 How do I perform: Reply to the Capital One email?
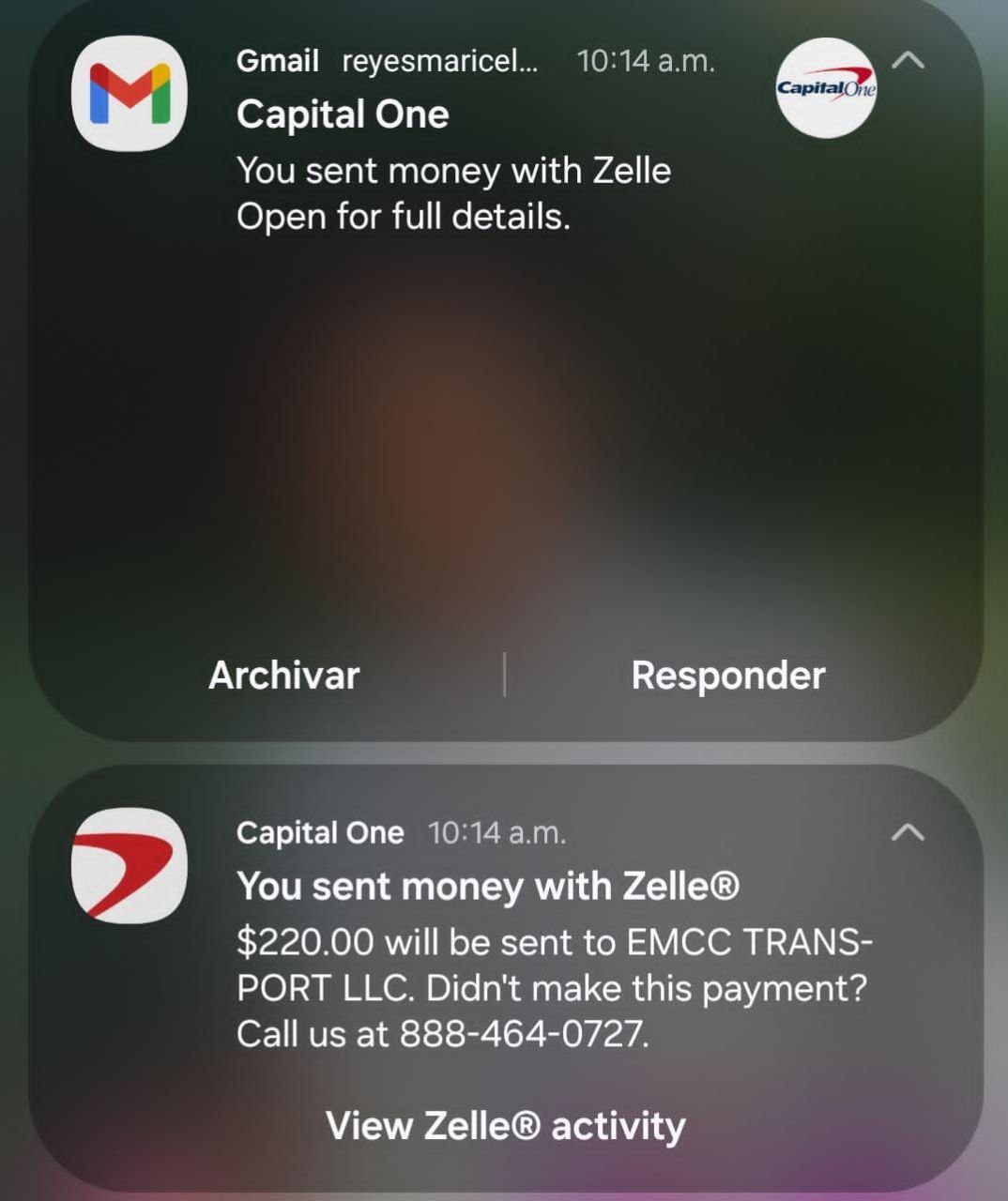pos(727,676)
